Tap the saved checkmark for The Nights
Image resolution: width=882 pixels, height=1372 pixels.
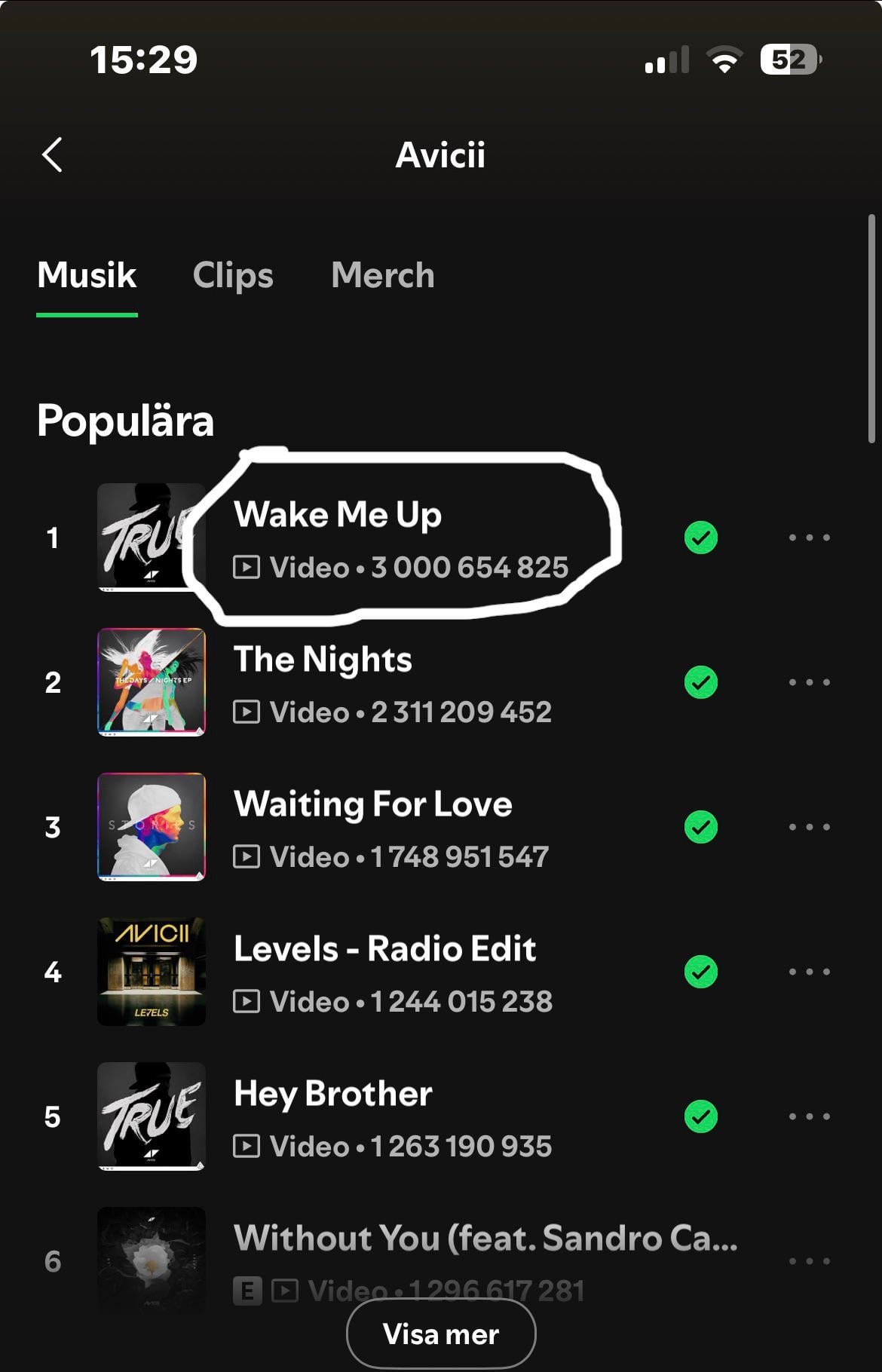700,682
